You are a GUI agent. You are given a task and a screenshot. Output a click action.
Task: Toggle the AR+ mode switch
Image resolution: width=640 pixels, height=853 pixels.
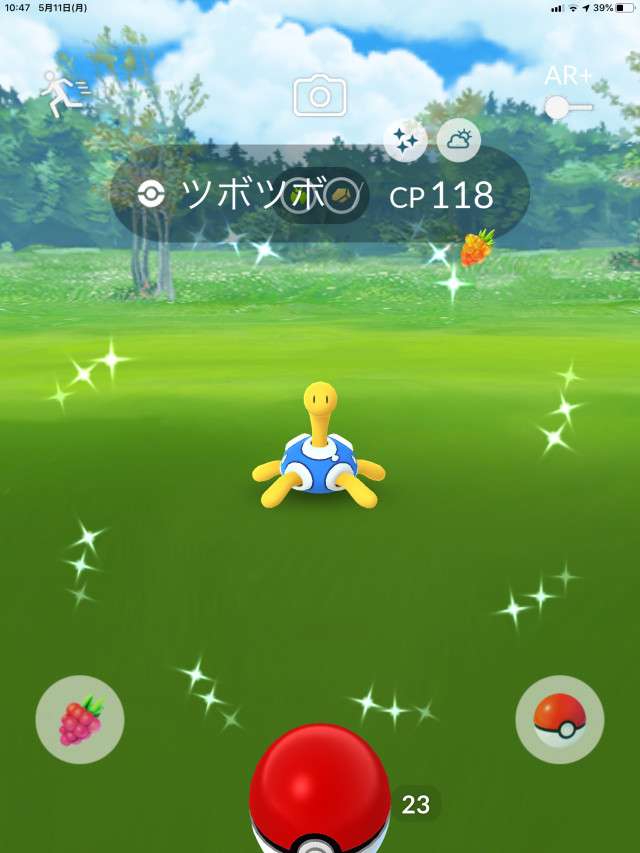[567, 106]
